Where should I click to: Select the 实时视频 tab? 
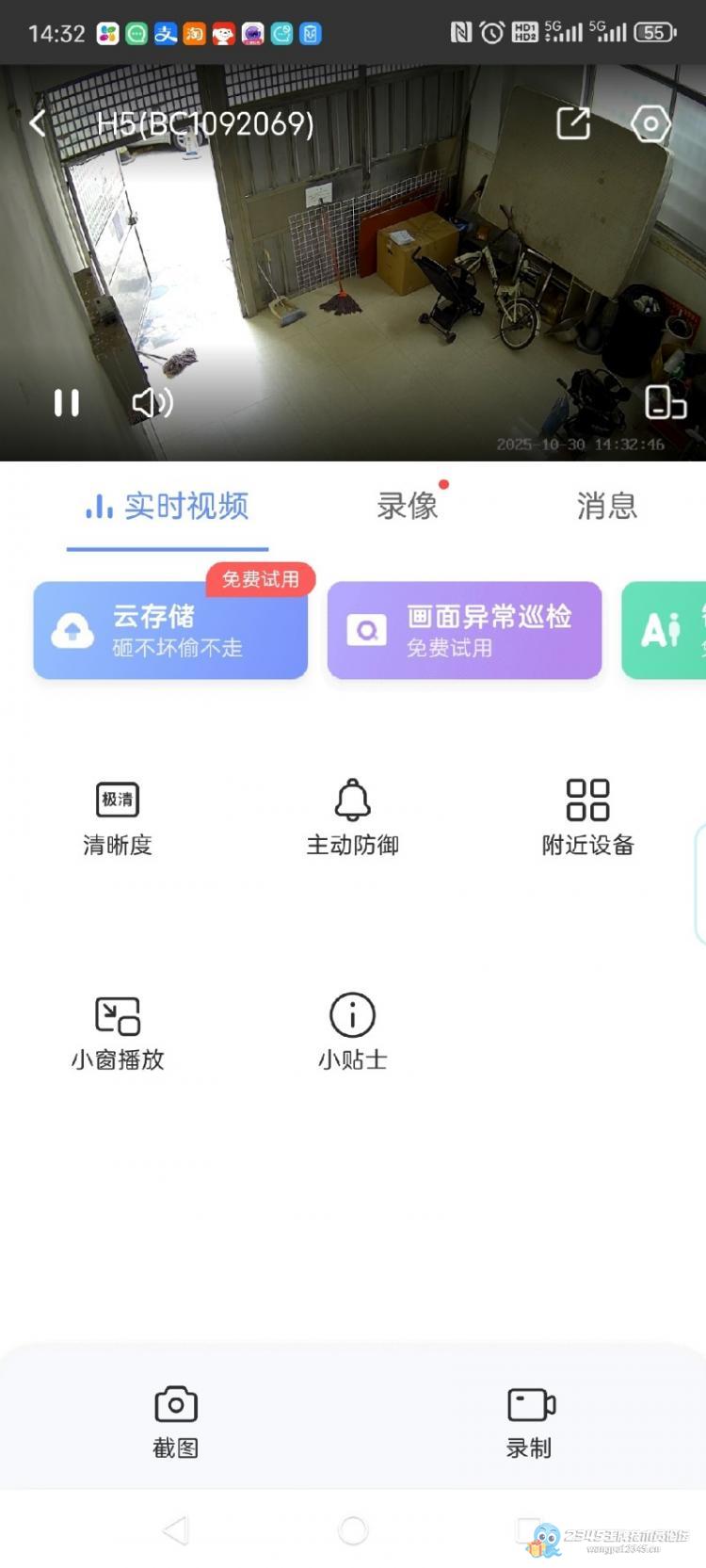pyautogui.click(x=168, y=506)
